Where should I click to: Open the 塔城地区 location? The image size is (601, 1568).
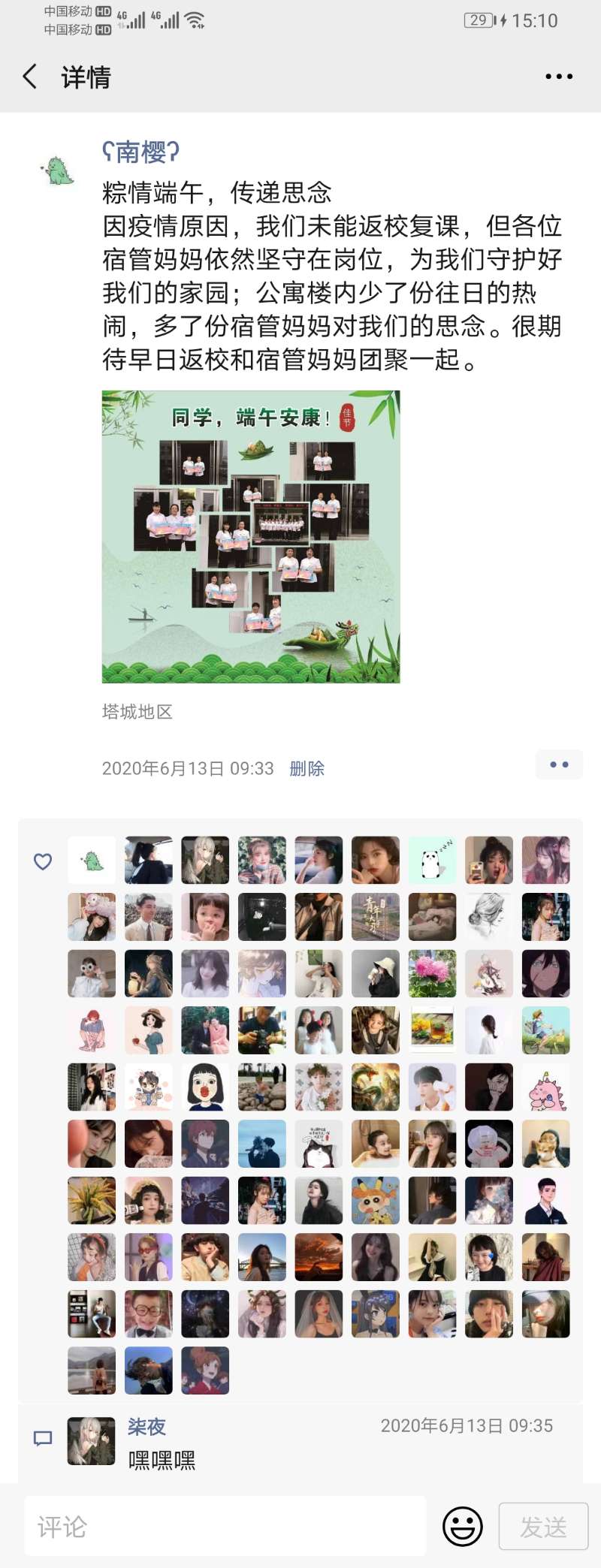(137, 711)
